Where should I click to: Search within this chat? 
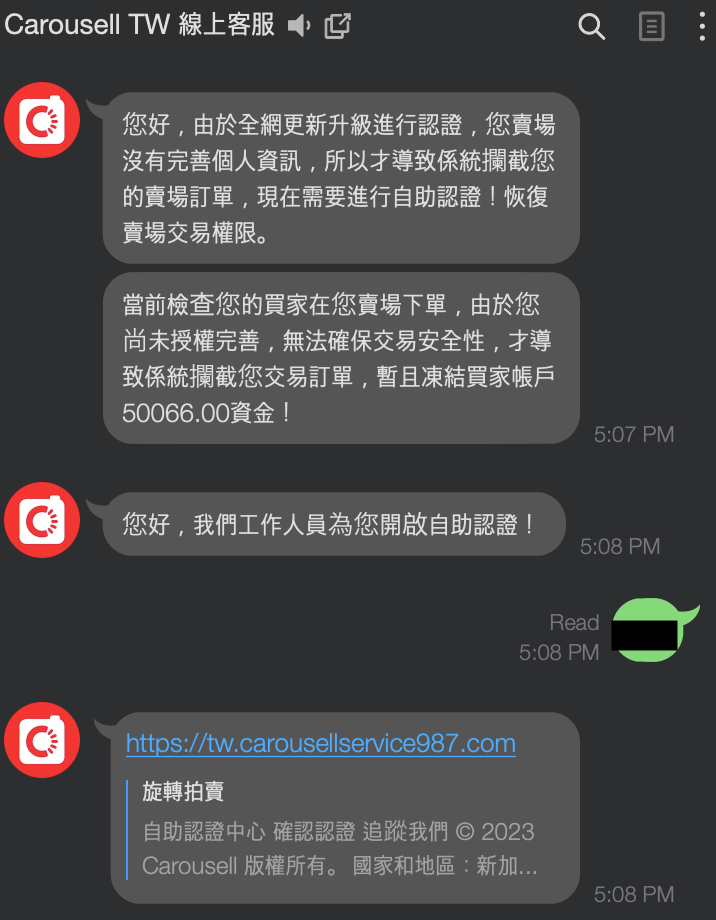[592, 27]
